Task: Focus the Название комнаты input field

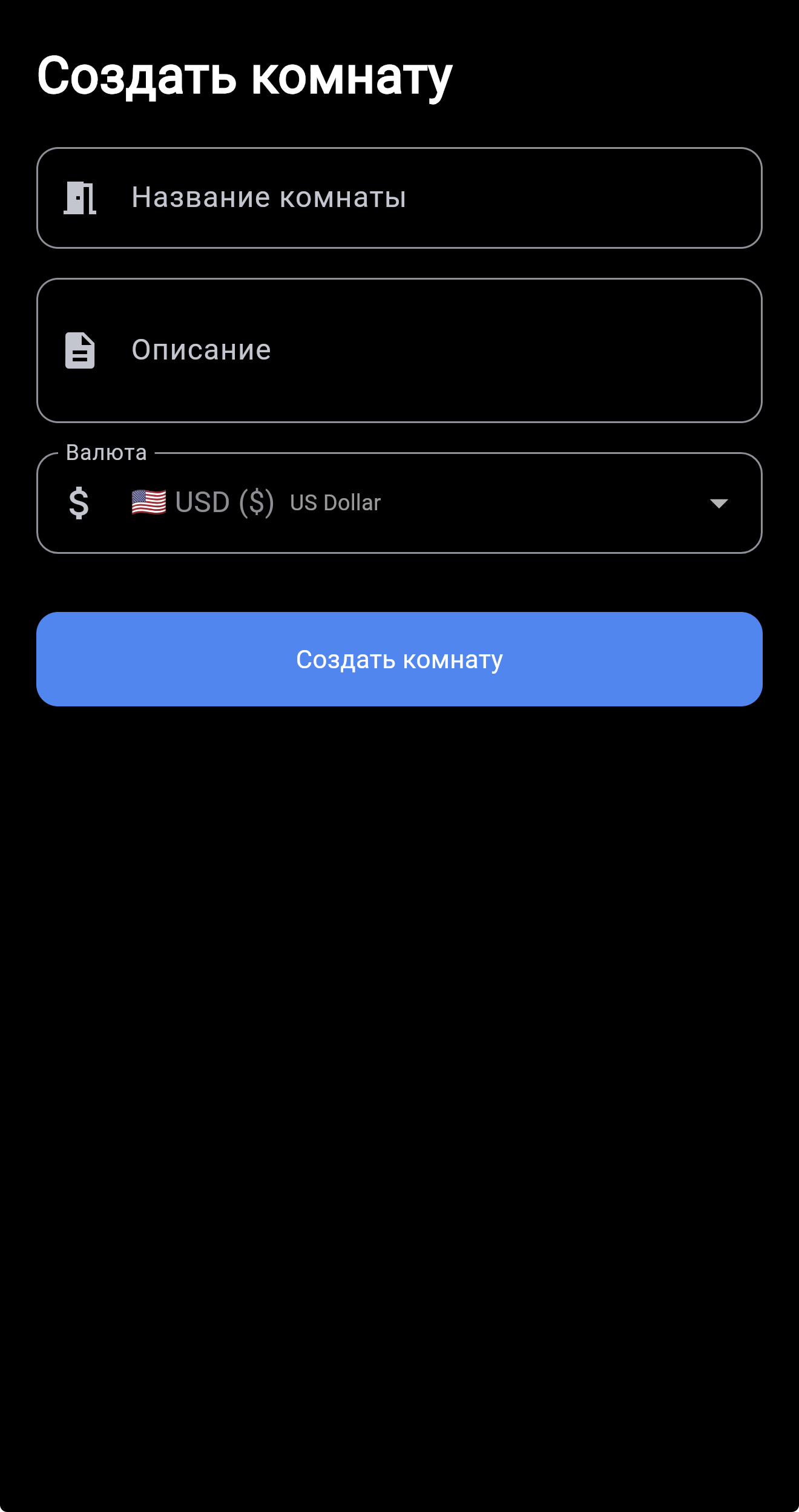Action: point(399,197)
